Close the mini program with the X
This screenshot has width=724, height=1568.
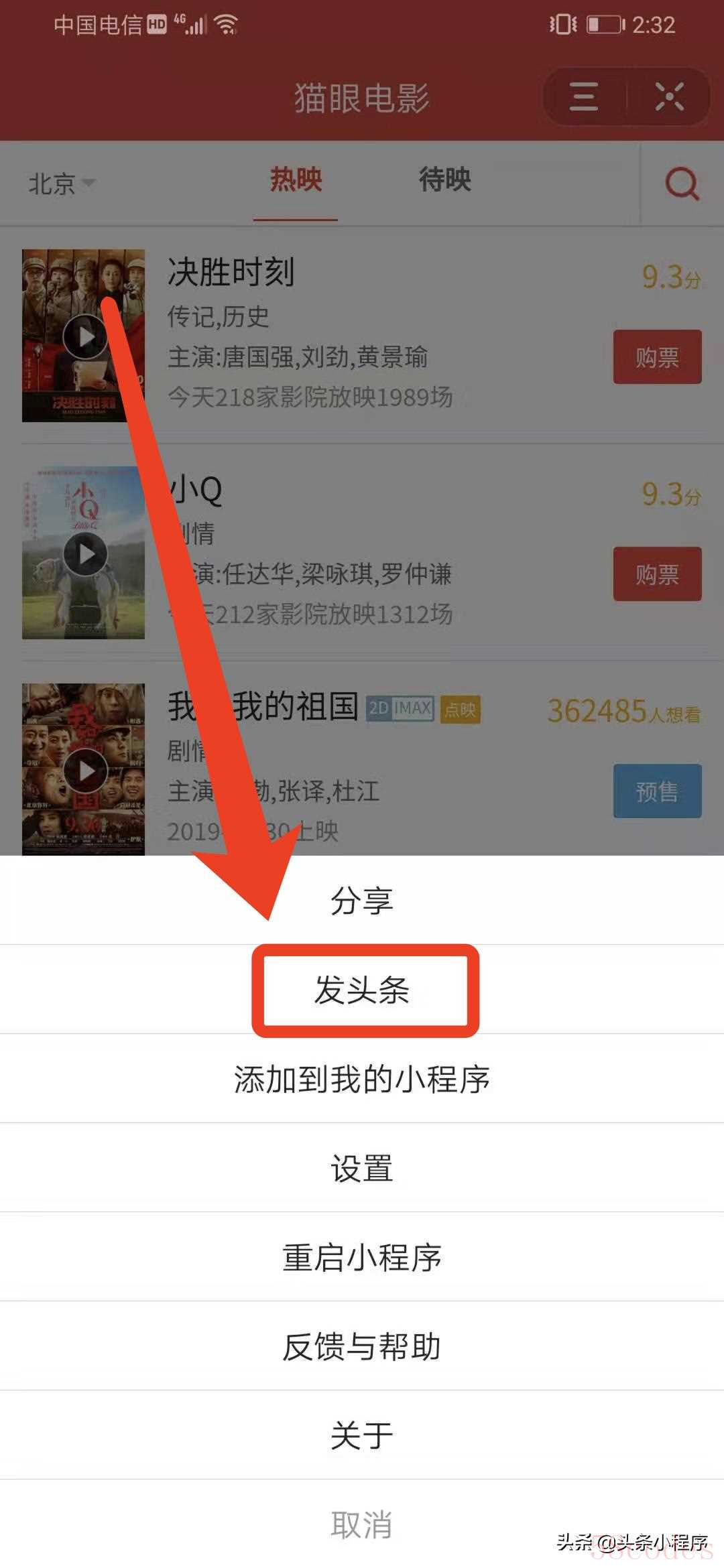click(x=669, y=97)
